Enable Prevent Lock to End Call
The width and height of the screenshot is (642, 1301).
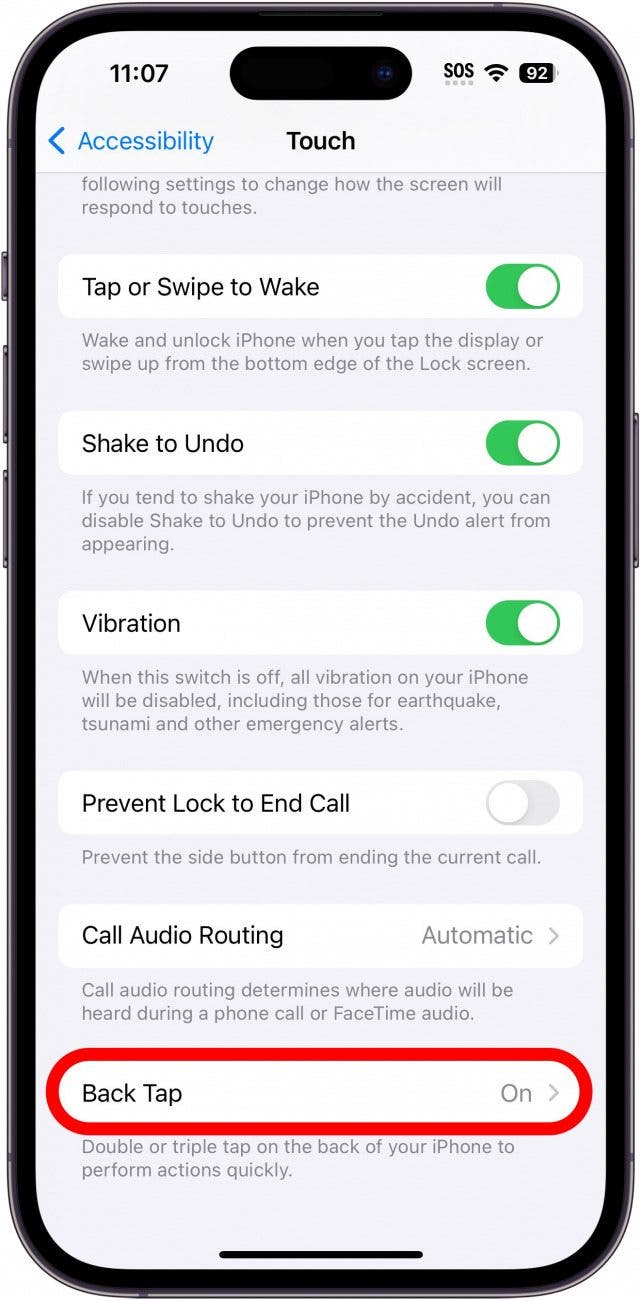[522, 803]
